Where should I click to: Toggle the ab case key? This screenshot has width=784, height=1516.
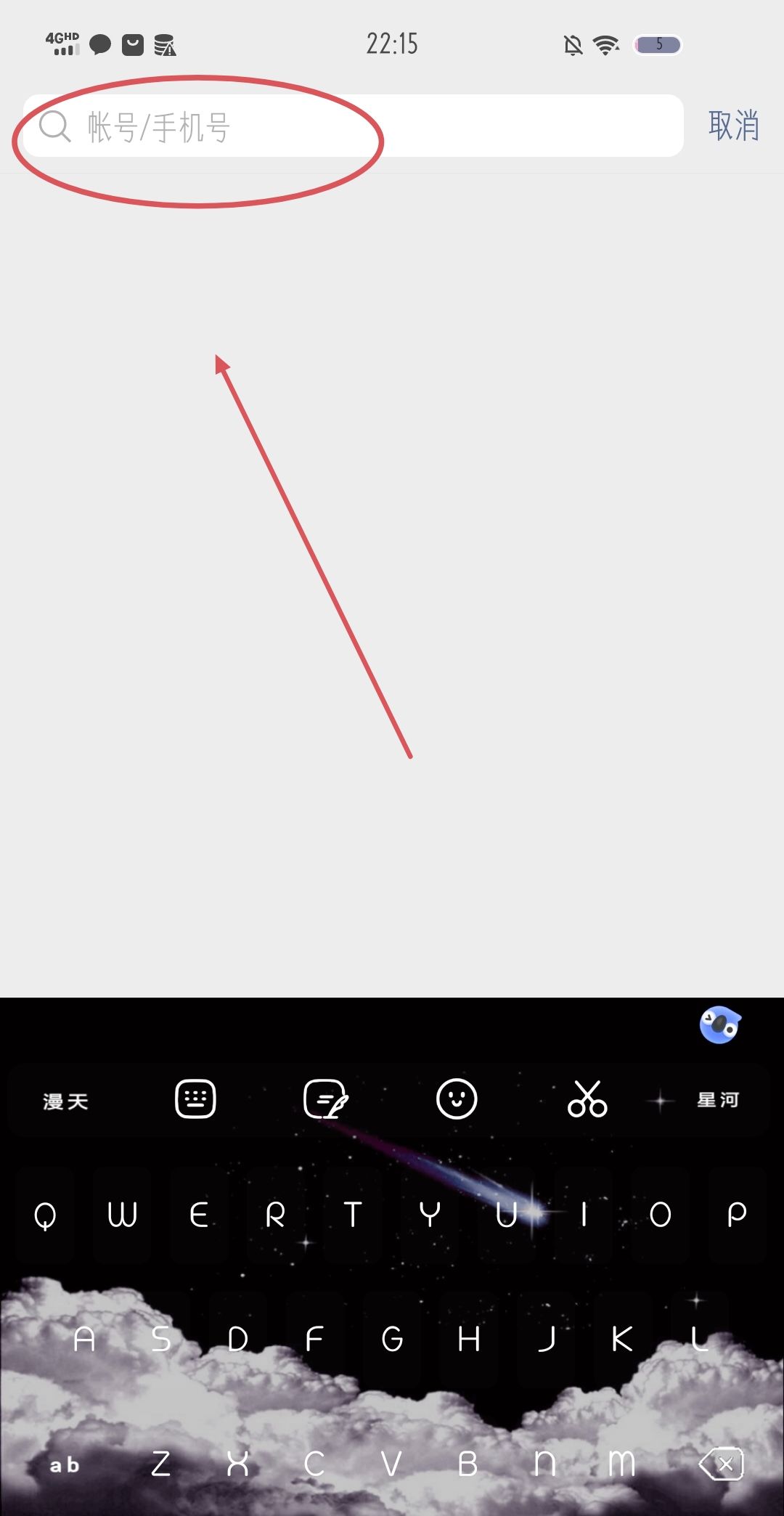64,1465
